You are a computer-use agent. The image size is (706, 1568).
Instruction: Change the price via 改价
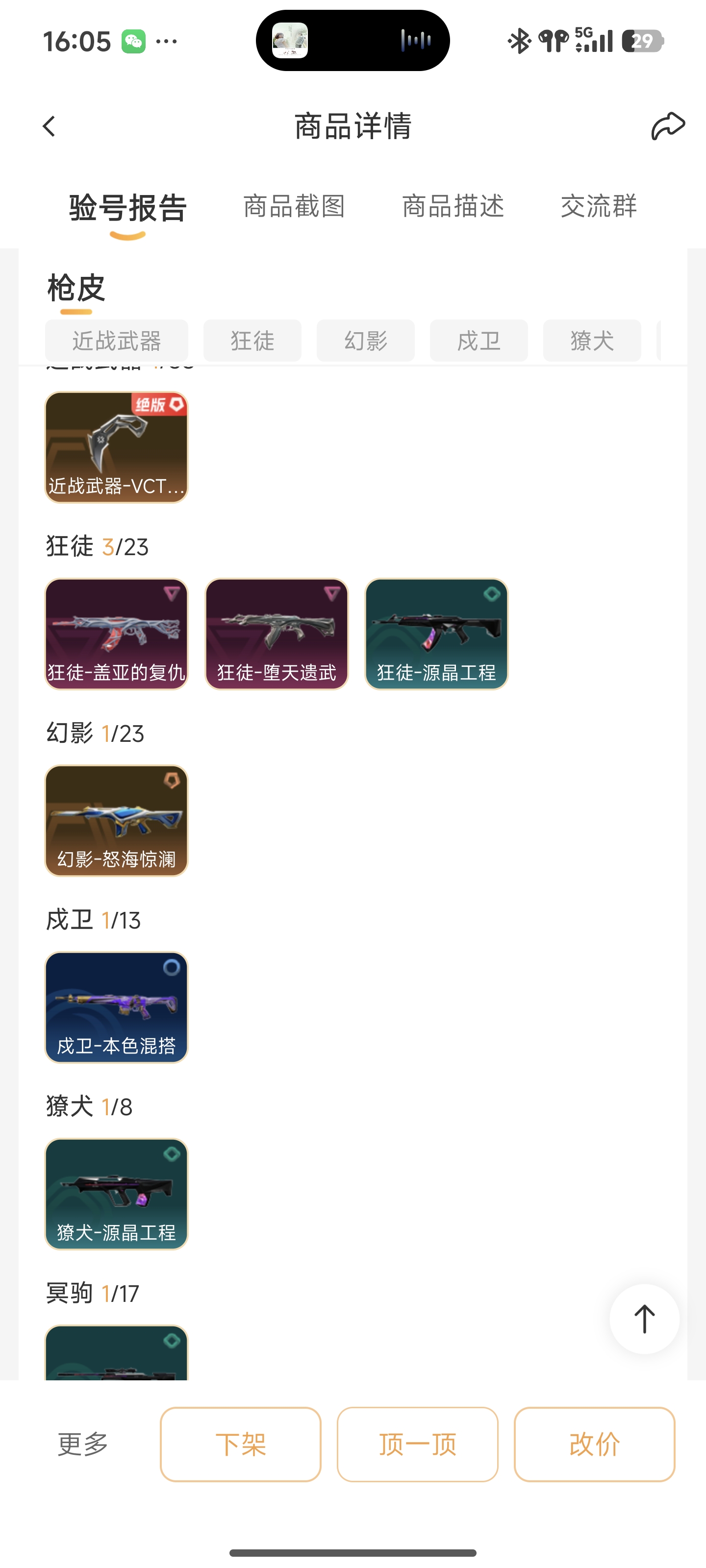click(x=595, y=1444)
